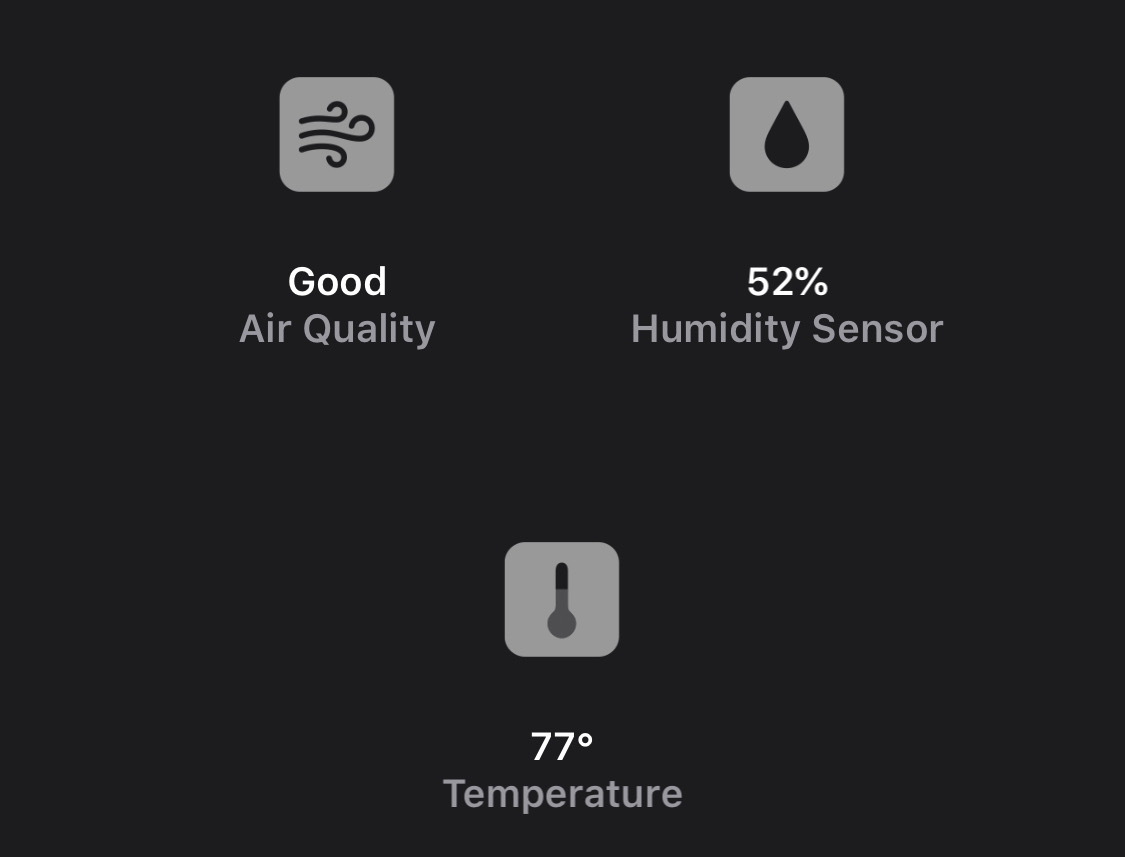Viewport: 1125px width, 857px height.
Task: Open the Air Quality sensor tile
Action: point(337,135)
